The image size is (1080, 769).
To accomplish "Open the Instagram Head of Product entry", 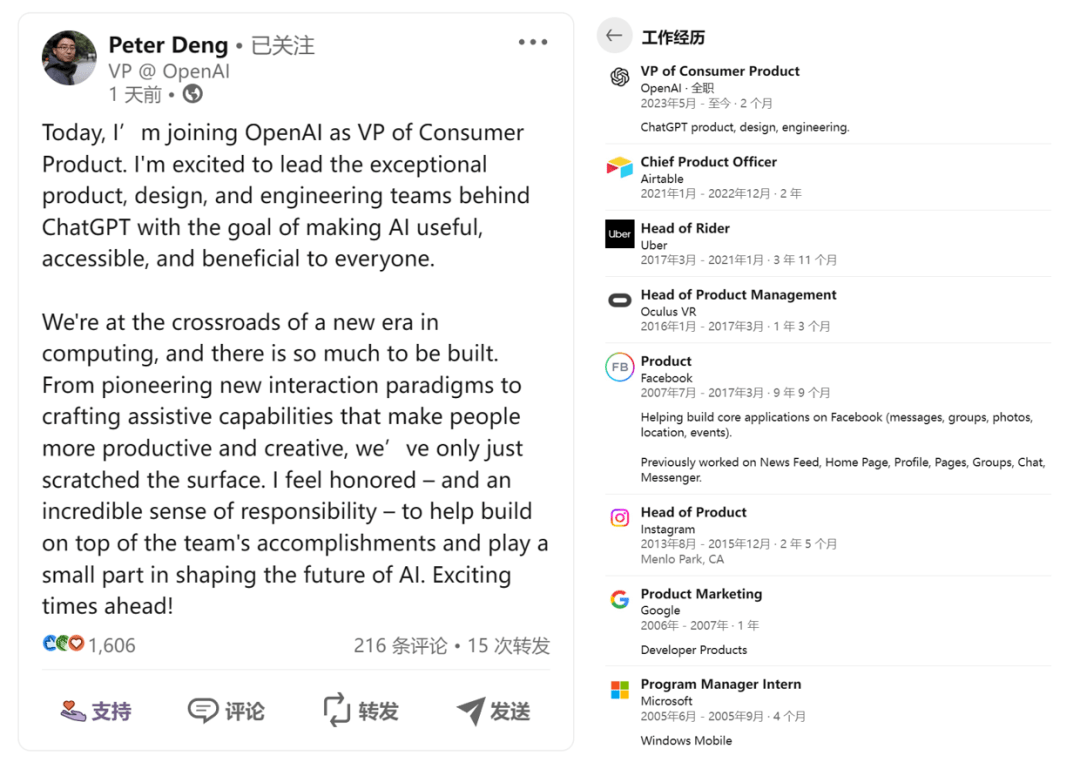I will pos(693,512).
